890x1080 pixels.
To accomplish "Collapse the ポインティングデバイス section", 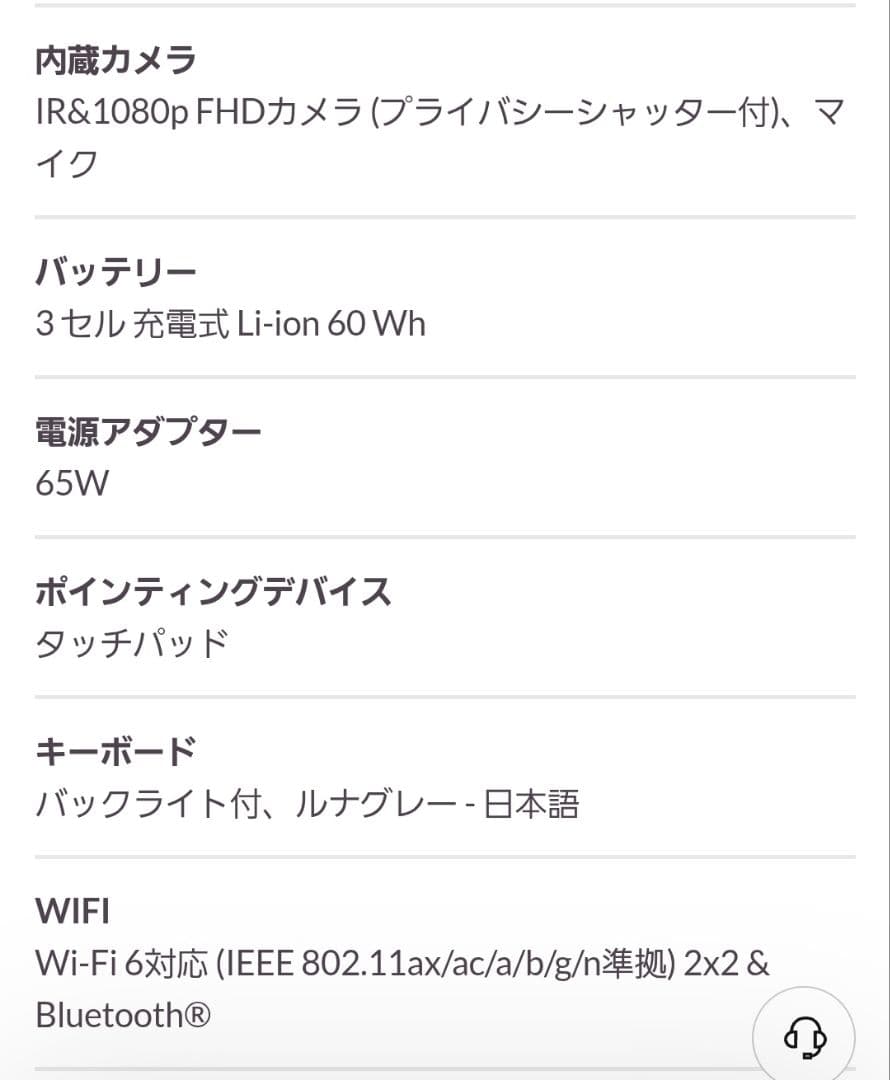I will (214, 590).
